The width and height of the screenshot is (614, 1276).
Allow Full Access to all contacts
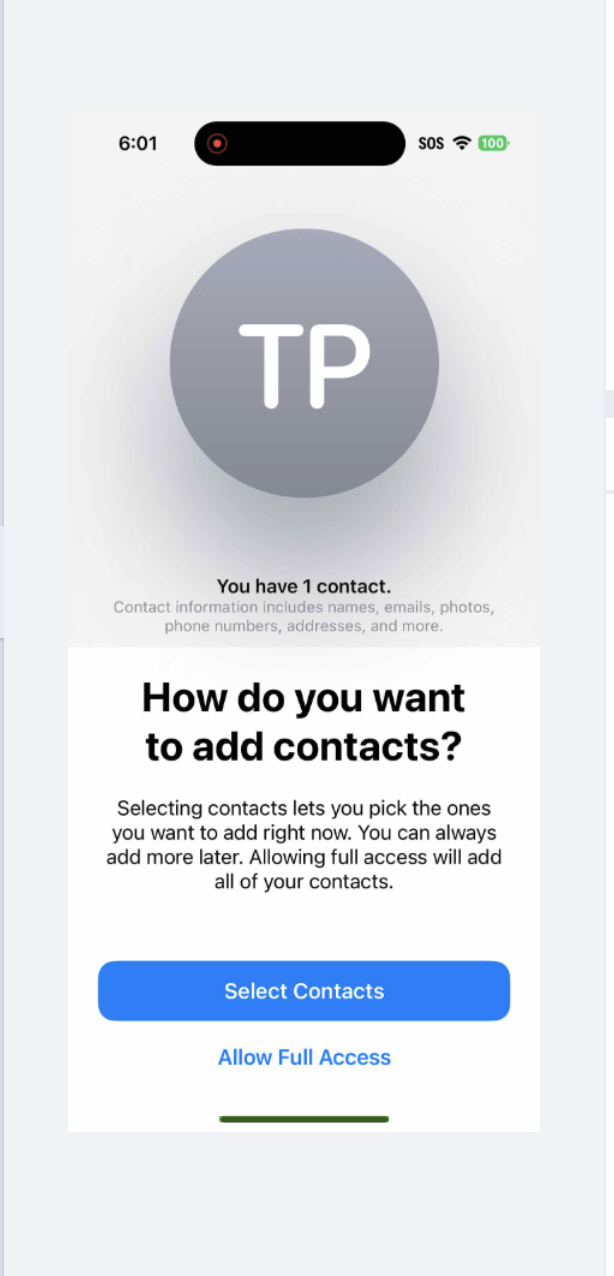(x=304, y=1057)
